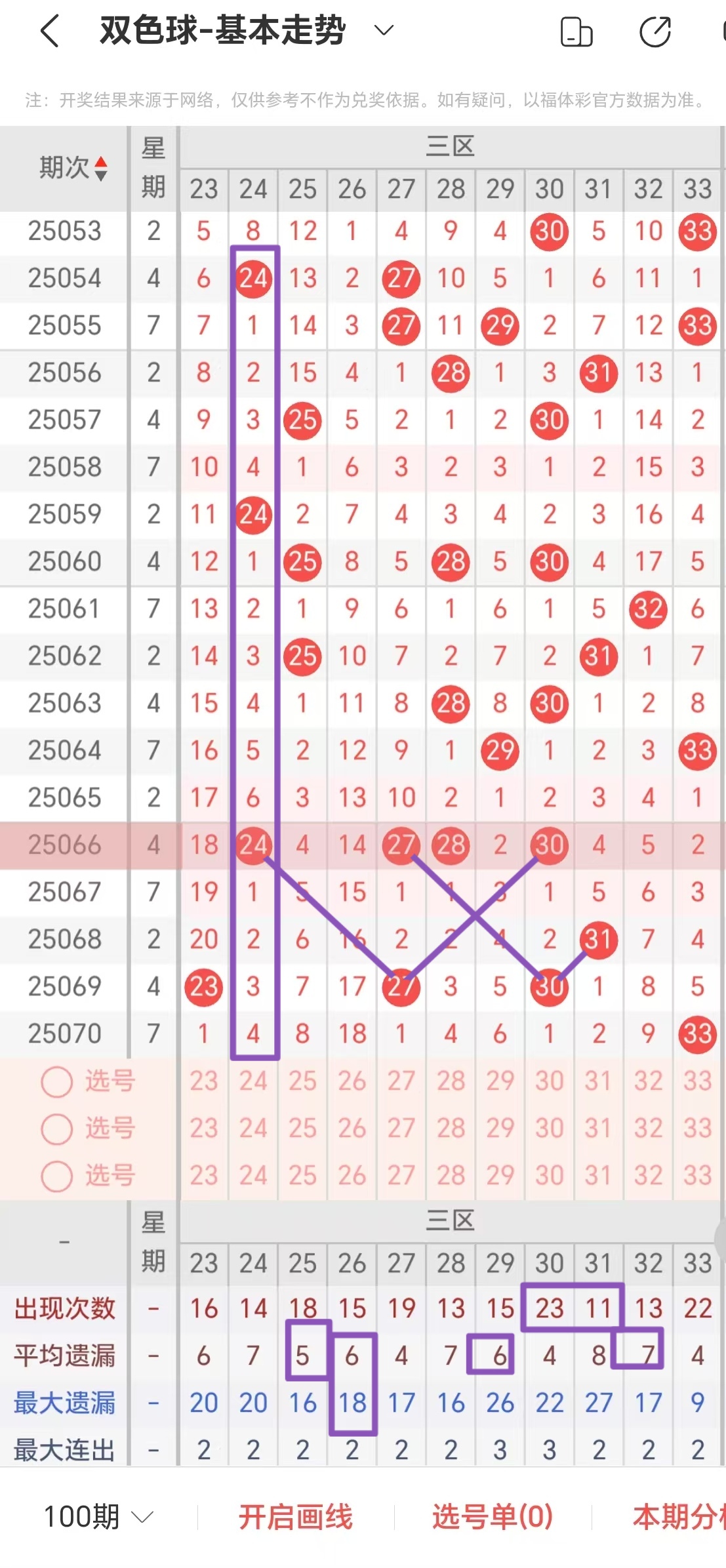Select the second 选号 radio circle
This screenshot has height=1568, width=726.
click(57, 1129)
